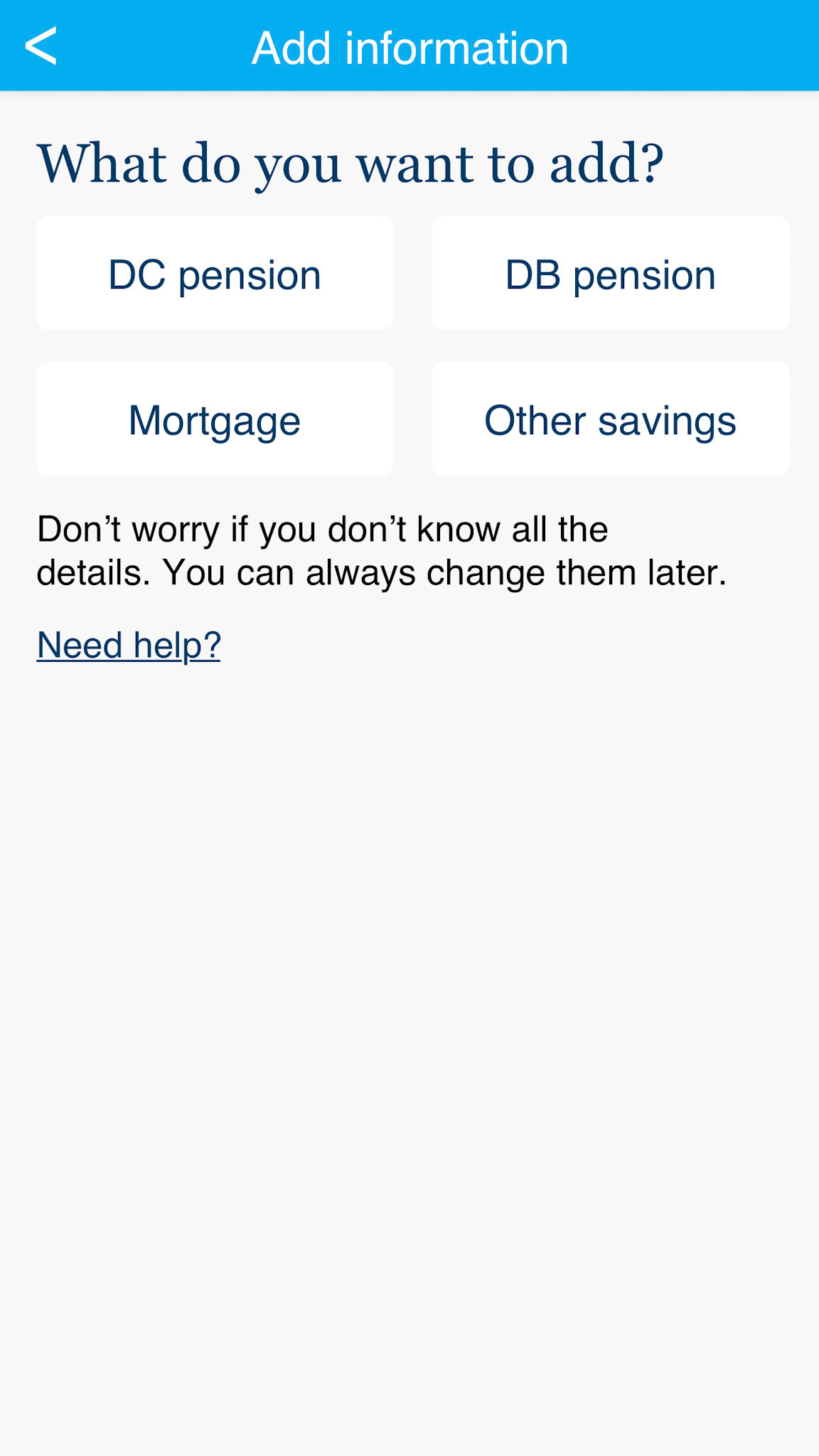Open the Need help? link
The width and height of the screenshot is (819, 1456).
[x=129, y=646]
